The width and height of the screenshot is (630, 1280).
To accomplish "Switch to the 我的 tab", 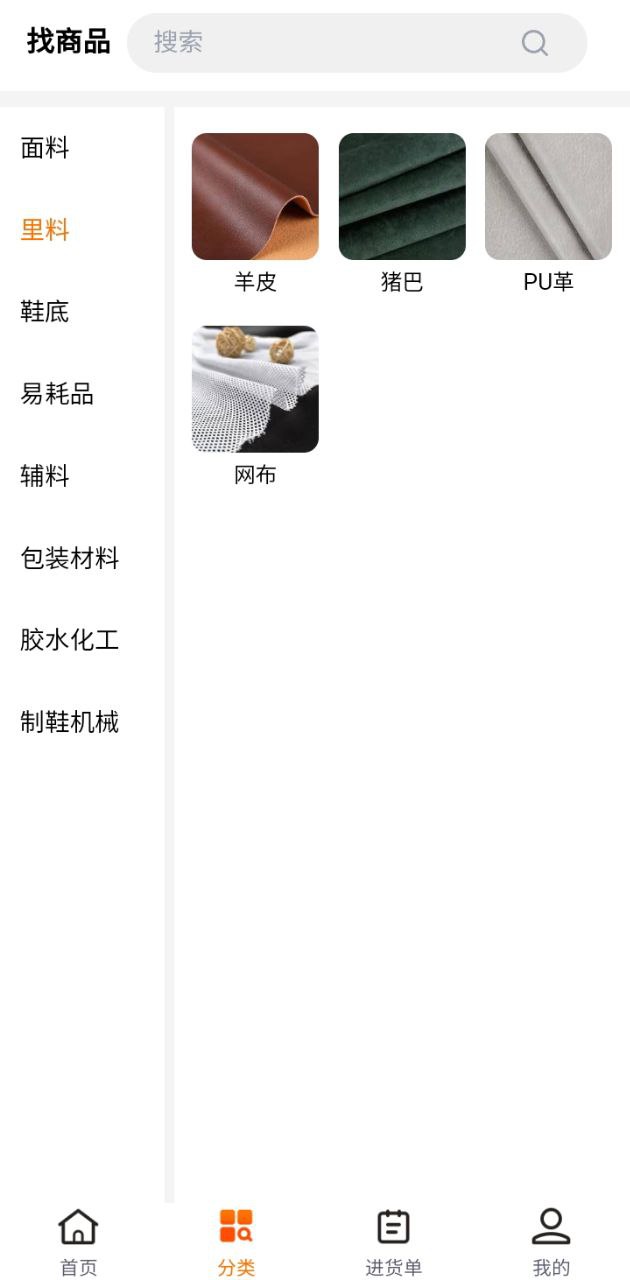I will coord(551,1242).
